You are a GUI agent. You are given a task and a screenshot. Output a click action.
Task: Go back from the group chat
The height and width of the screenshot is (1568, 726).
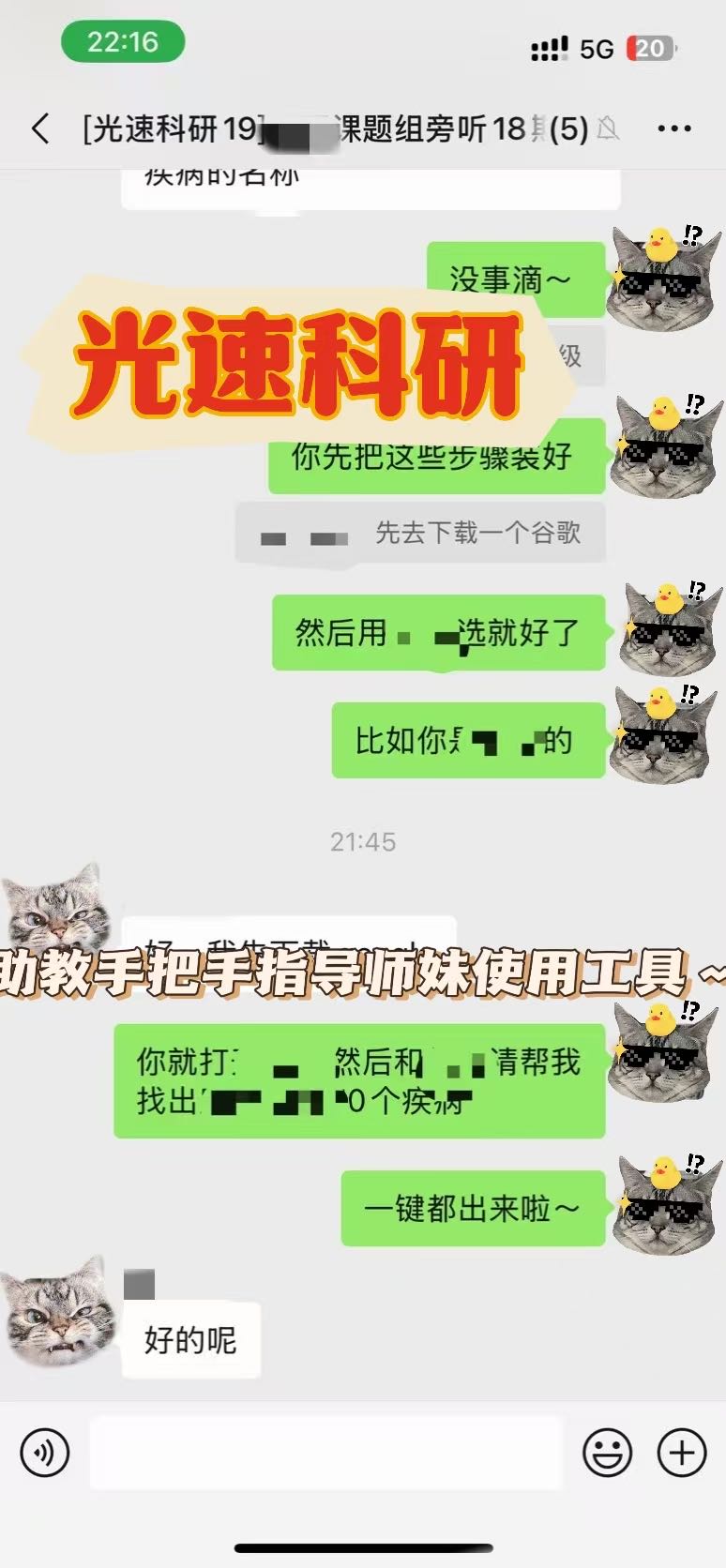click(40, 128)
